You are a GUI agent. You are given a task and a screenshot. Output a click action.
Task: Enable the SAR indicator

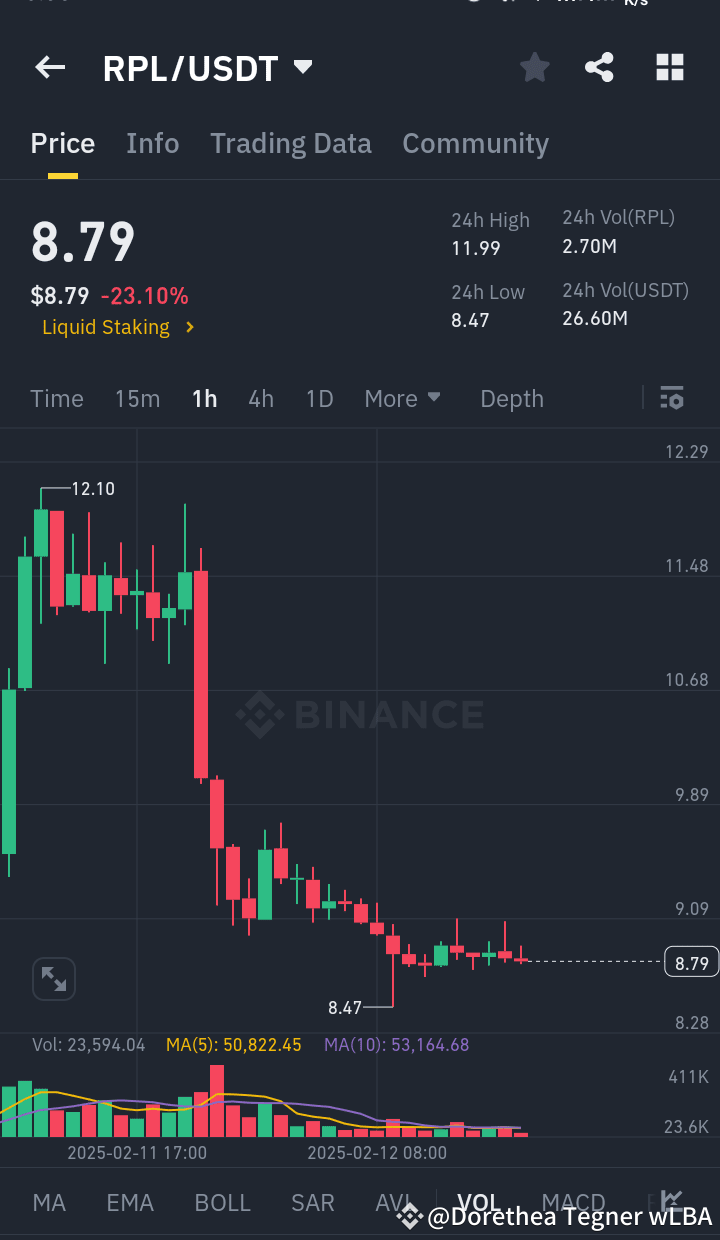point(312,1202)
